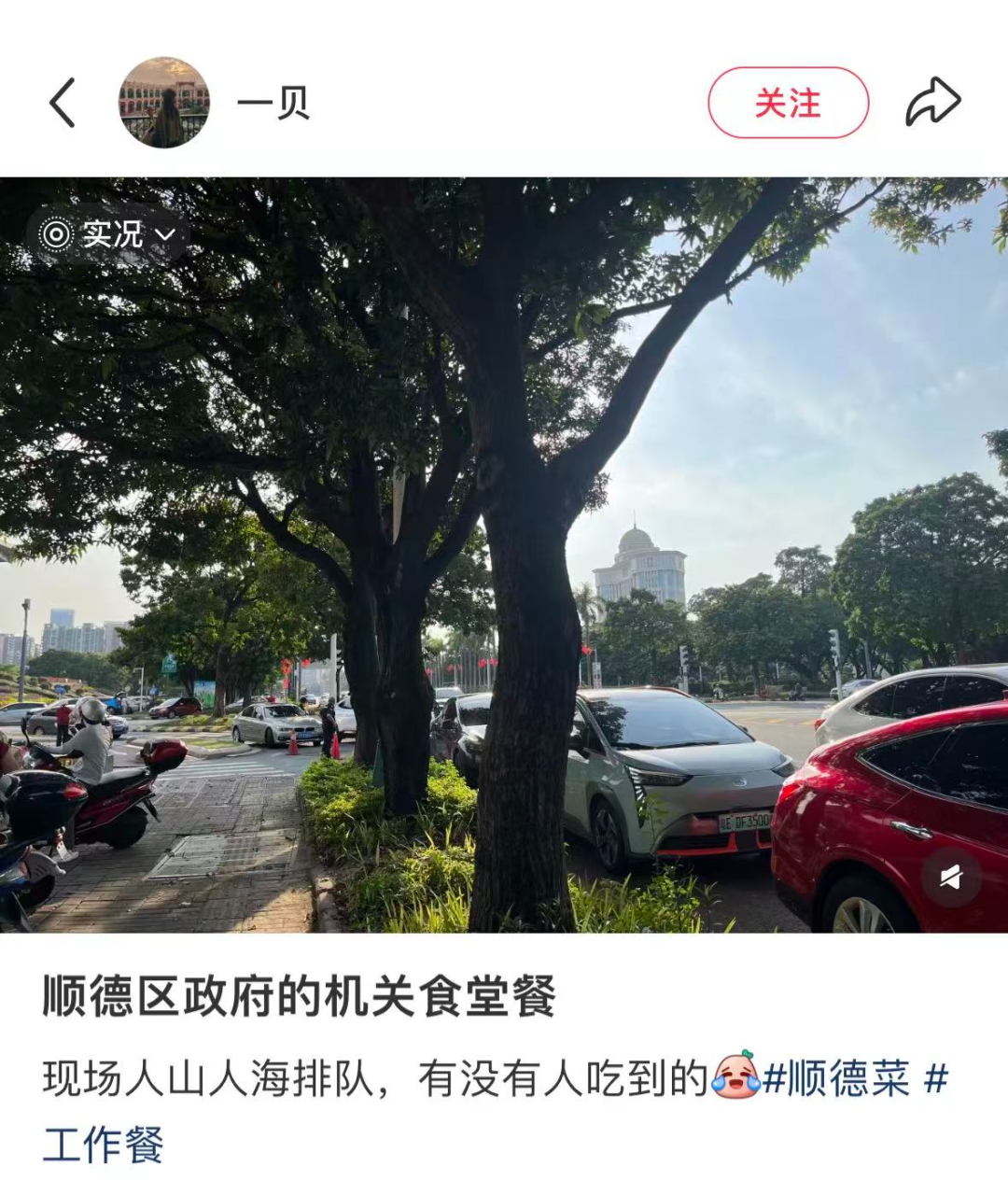1008x1195 pixels.
Task: Open 一贝's profile avatar
Action: click(x=164, y=103)
